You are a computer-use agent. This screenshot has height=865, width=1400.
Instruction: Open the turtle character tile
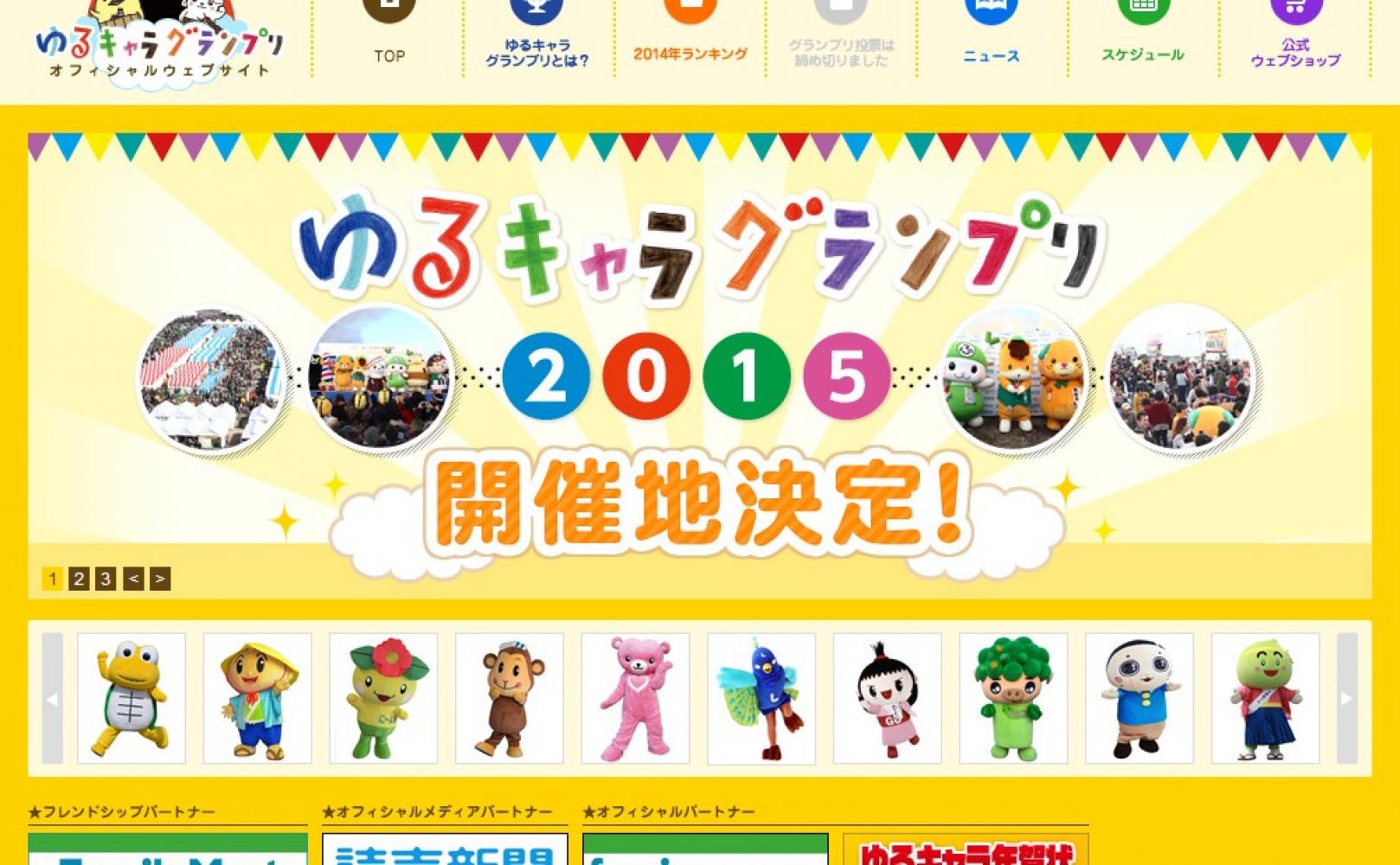tap(132, 698)
